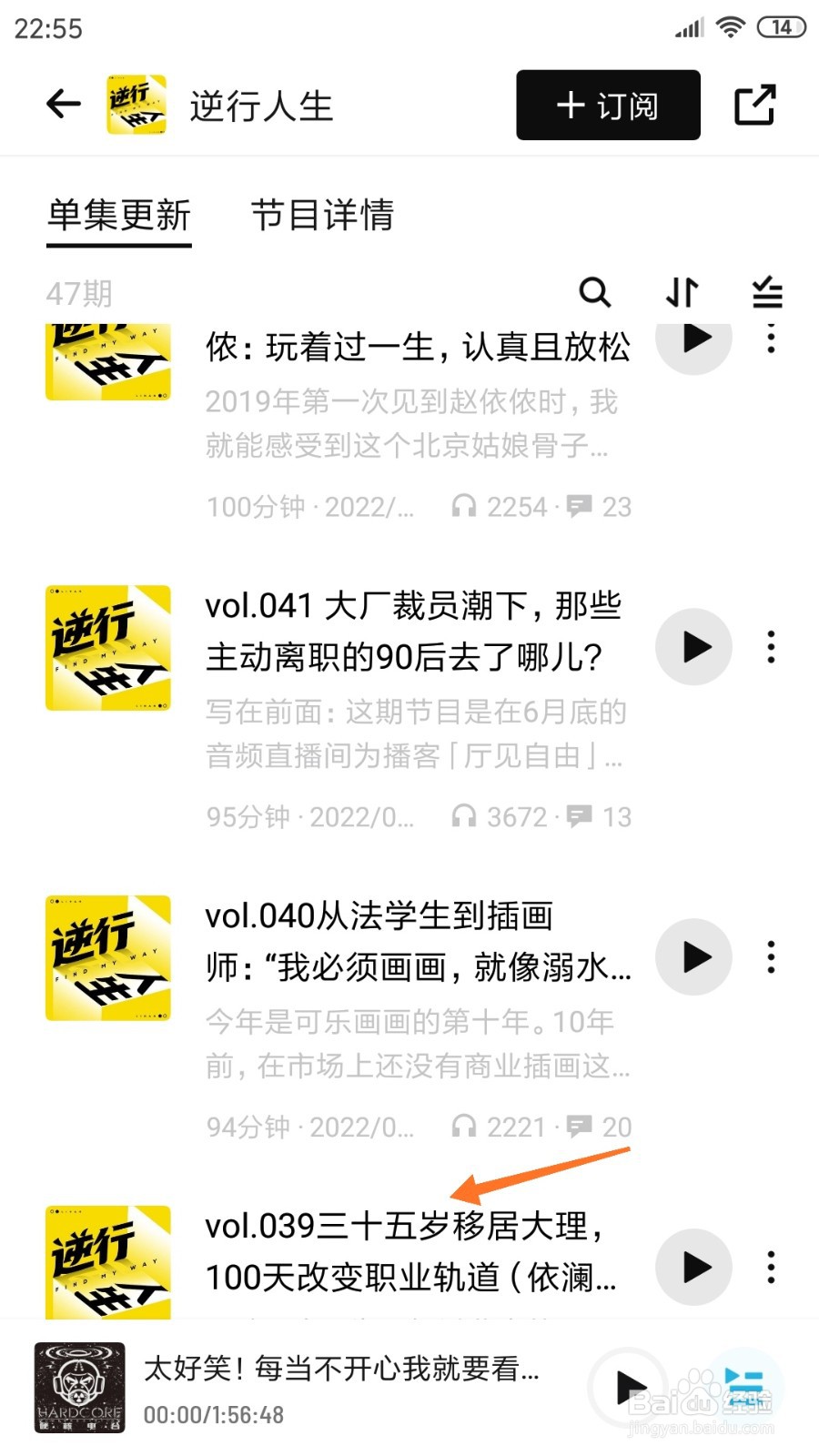Play the vol.041 episode about layoffs
Viewport: 819px width, 1456px height.
pyautogui.click(x=693, y=647)
